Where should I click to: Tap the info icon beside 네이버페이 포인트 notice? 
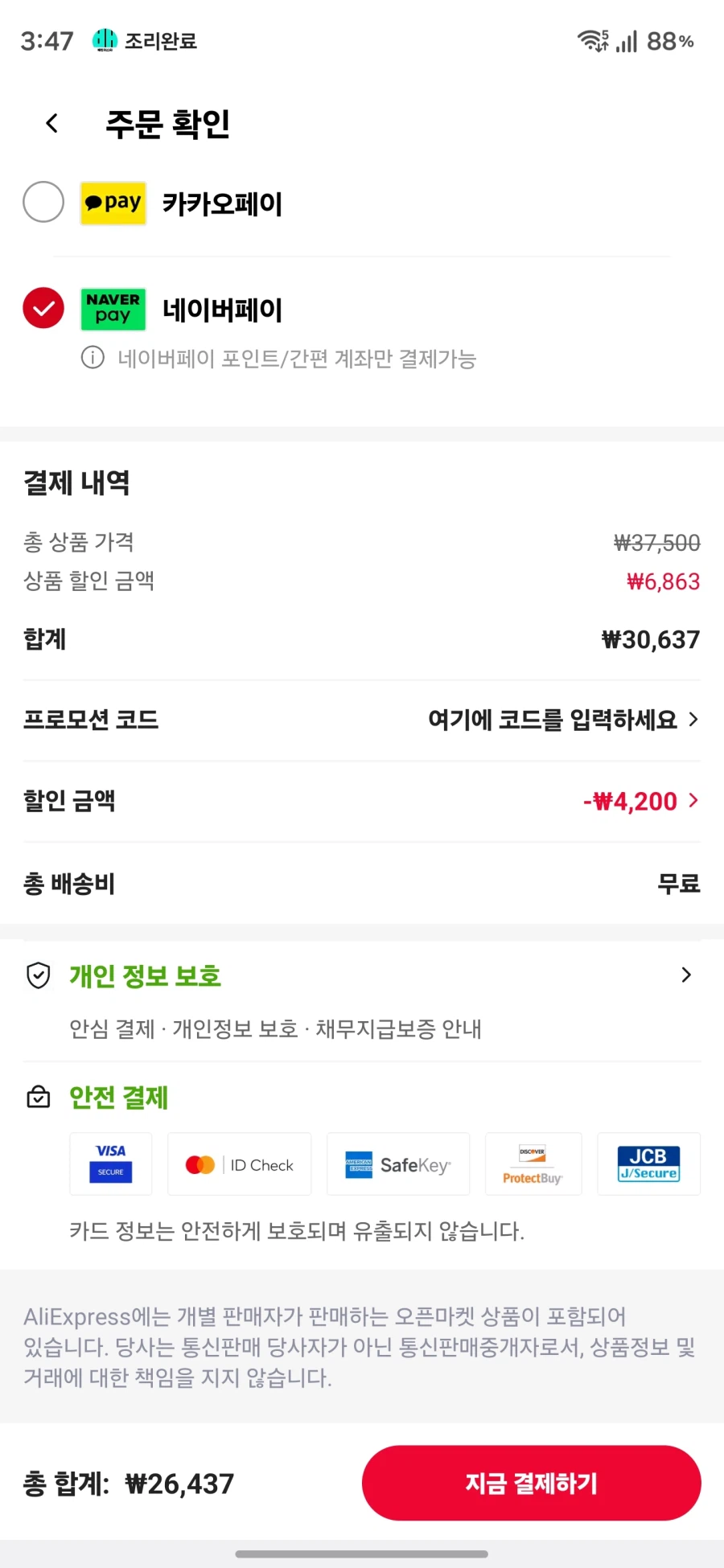93,359
